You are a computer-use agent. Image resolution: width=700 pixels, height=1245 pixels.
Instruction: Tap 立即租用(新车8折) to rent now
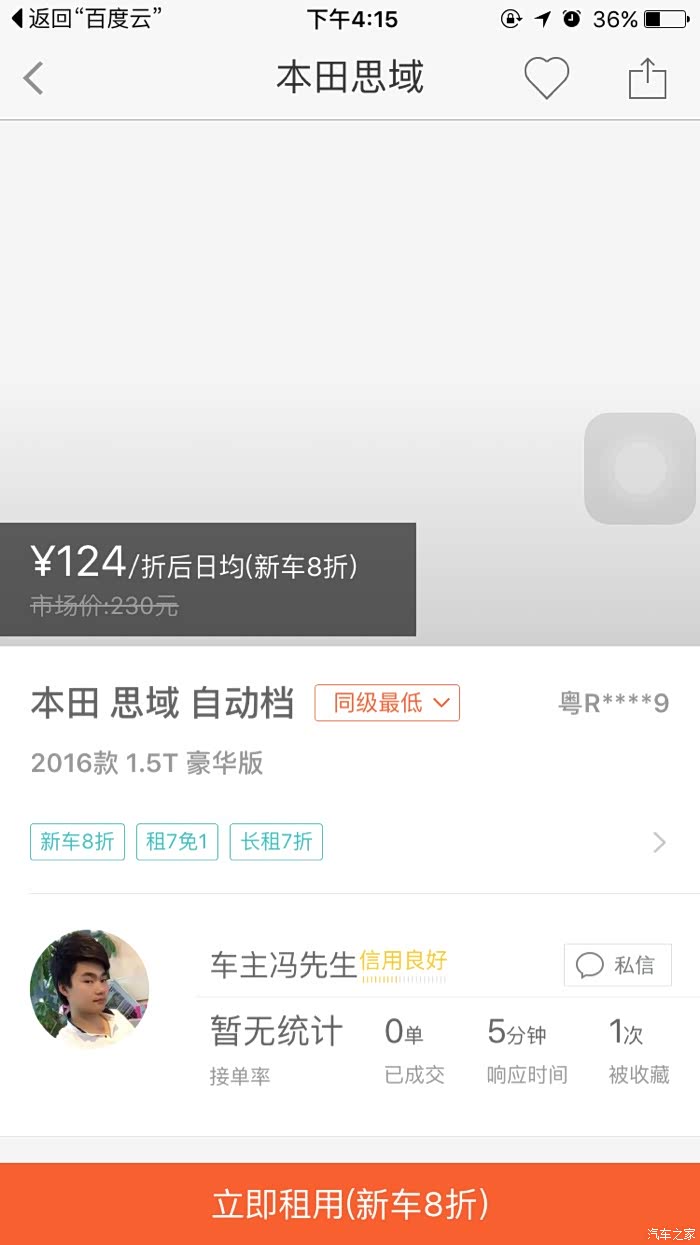click(x=350, y=1204)
